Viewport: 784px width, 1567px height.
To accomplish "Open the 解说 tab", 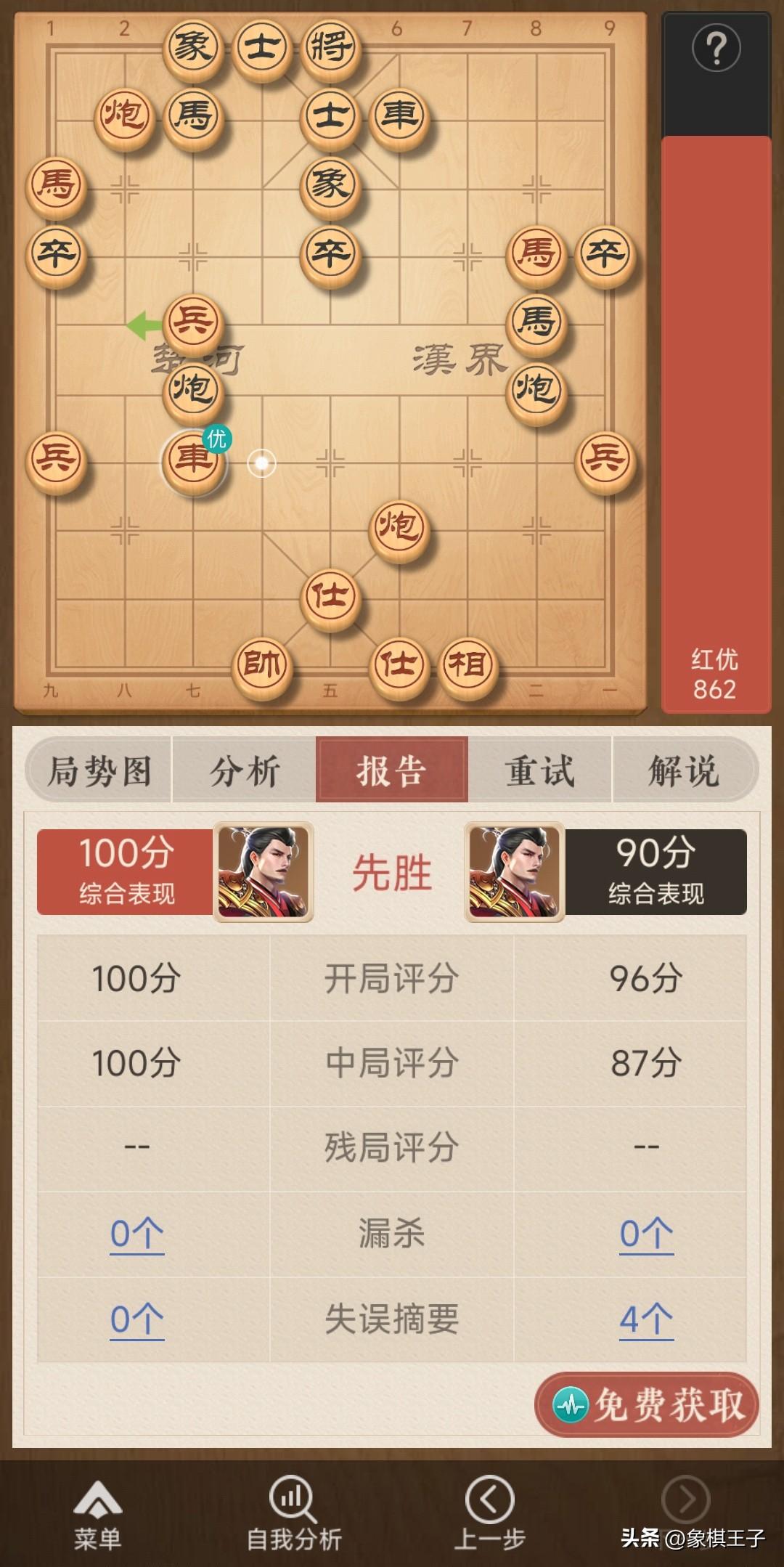I will coord(683,770).
